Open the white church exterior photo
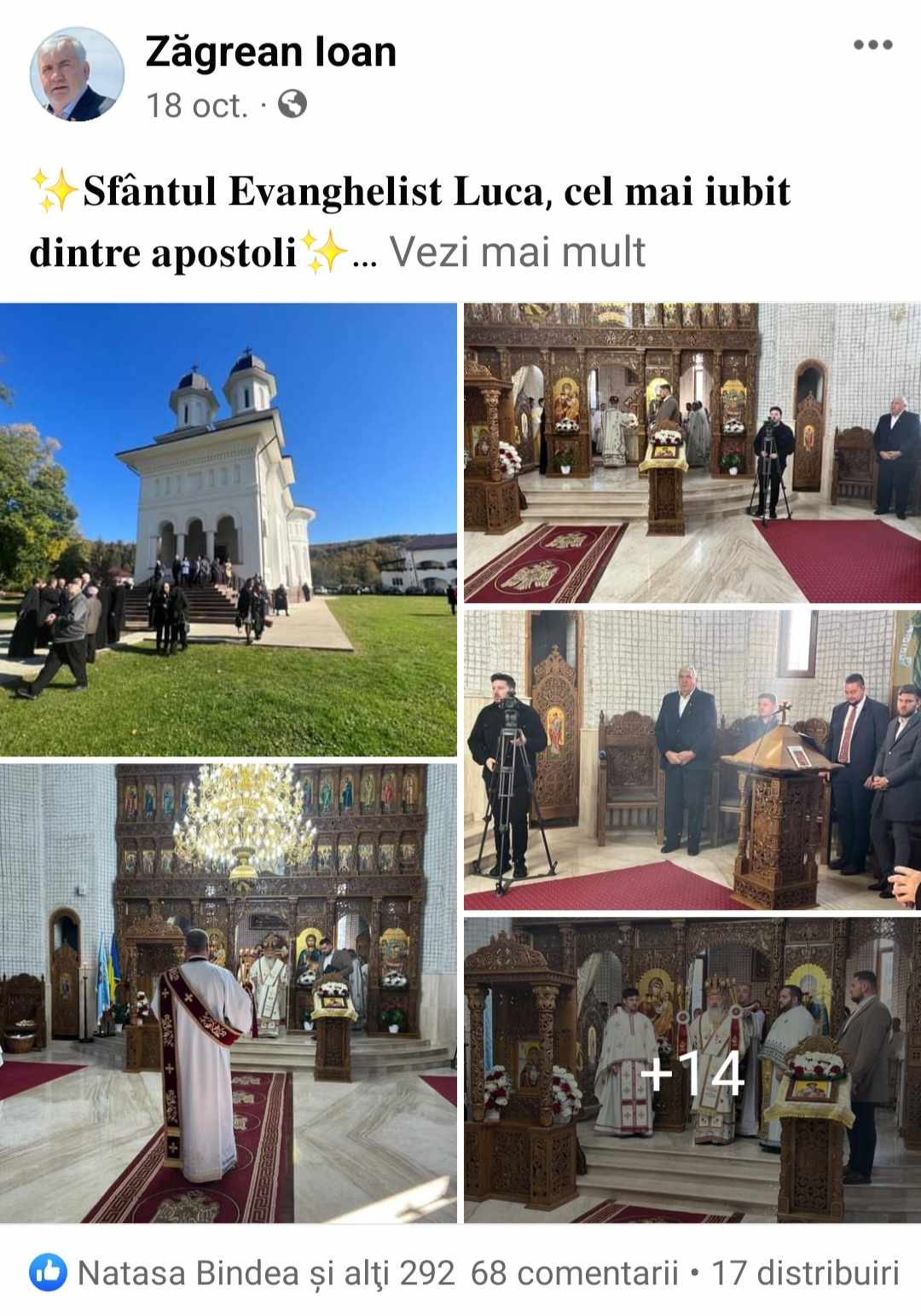The width and height of the screenshot is (921, 1316). 228,529
